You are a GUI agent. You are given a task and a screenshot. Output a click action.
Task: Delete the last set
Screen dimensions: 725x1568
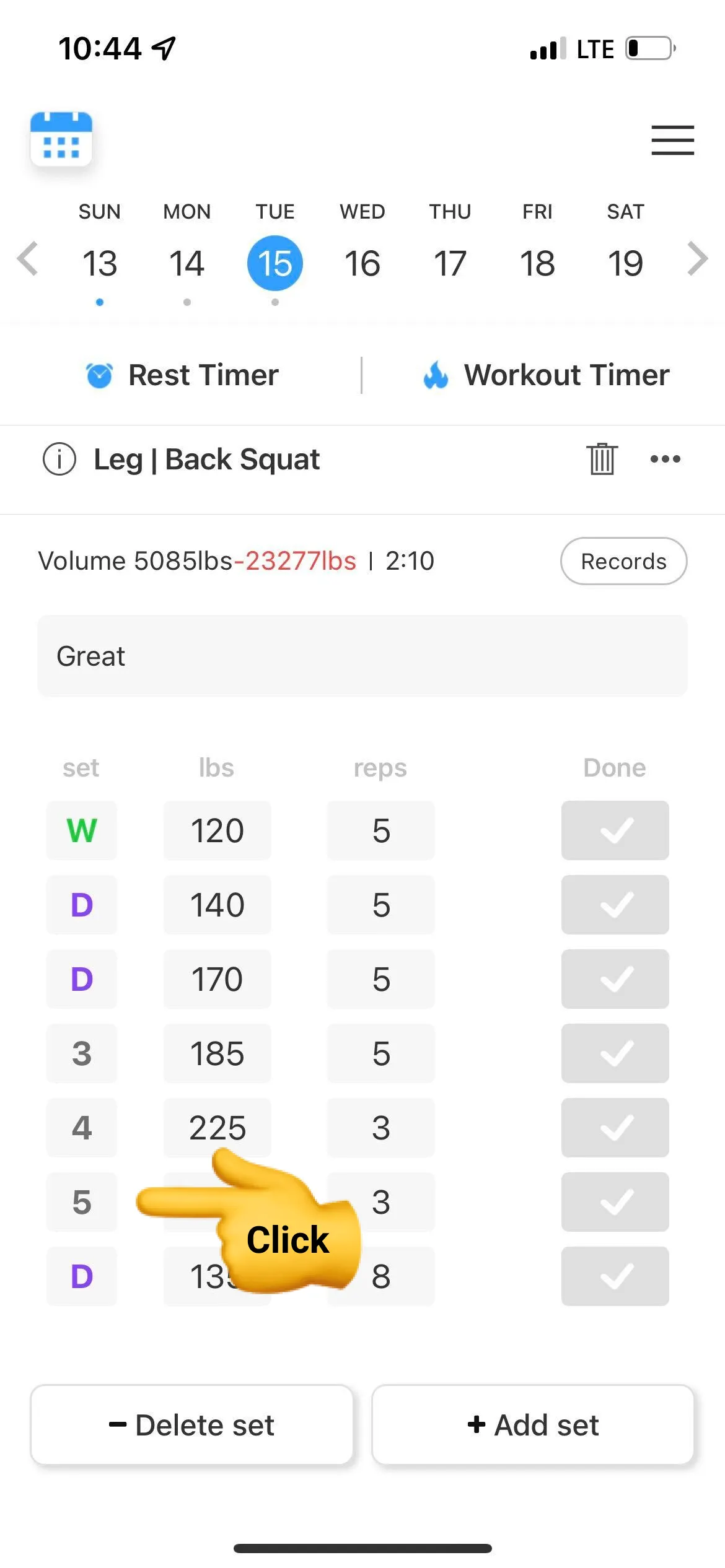tap(192, 1425)
